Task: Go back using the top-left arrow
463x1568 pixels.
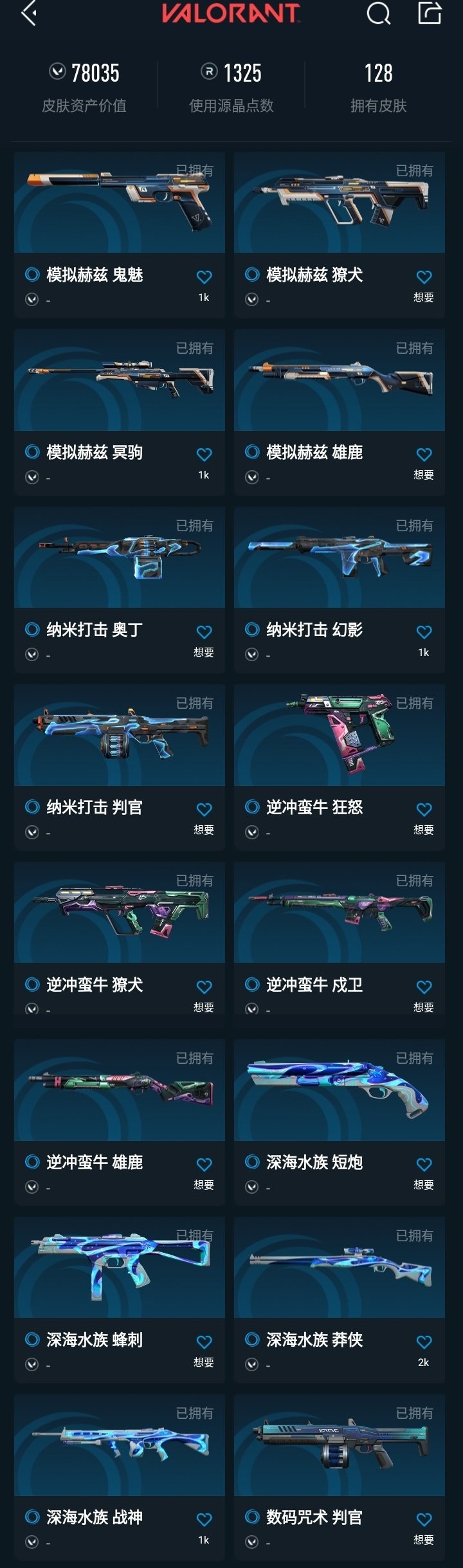Action: [x=28, y=13]
